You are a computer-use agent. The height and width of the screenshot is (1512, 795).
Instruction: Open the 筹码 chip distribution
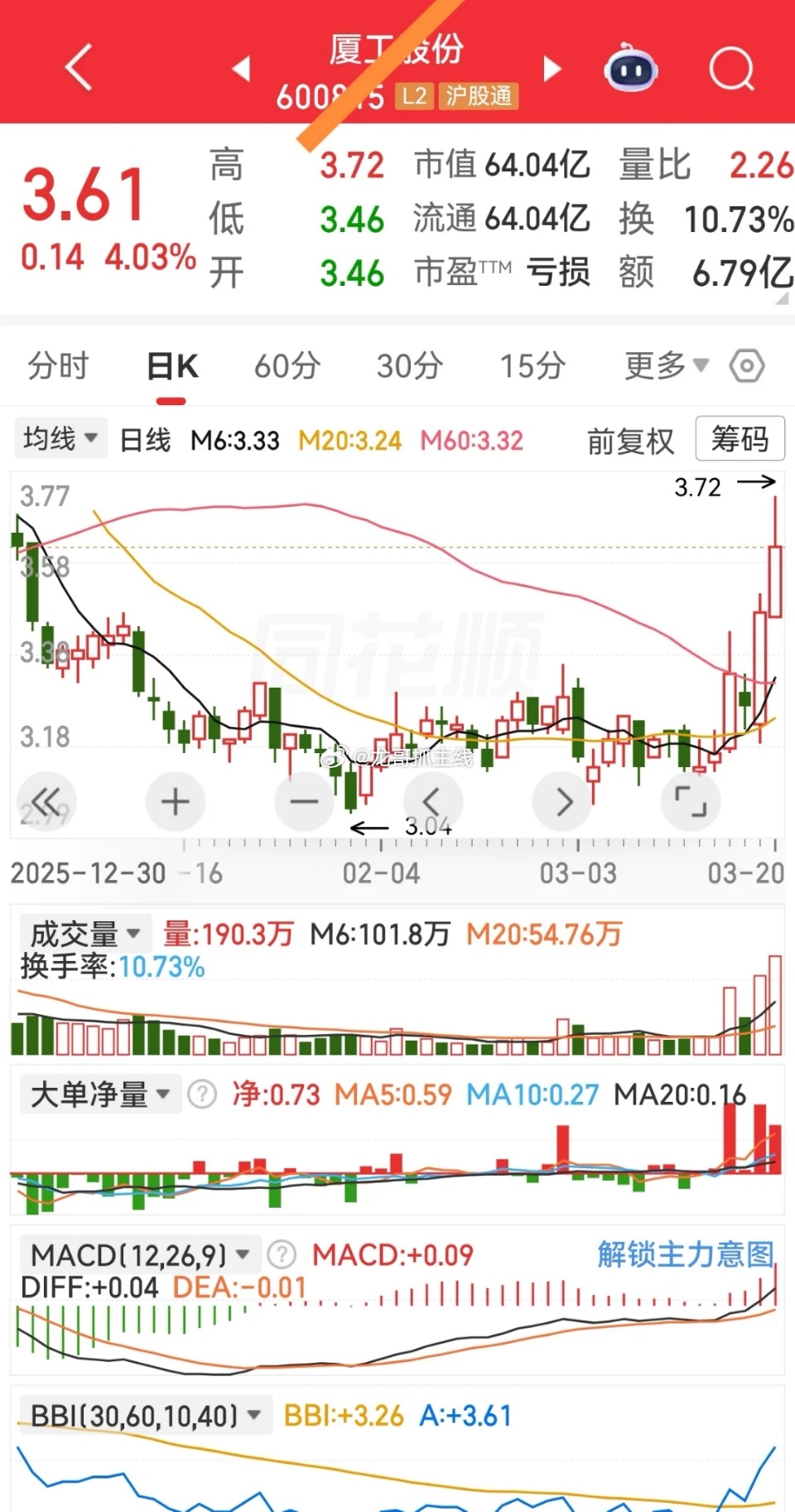coord(740,438)
